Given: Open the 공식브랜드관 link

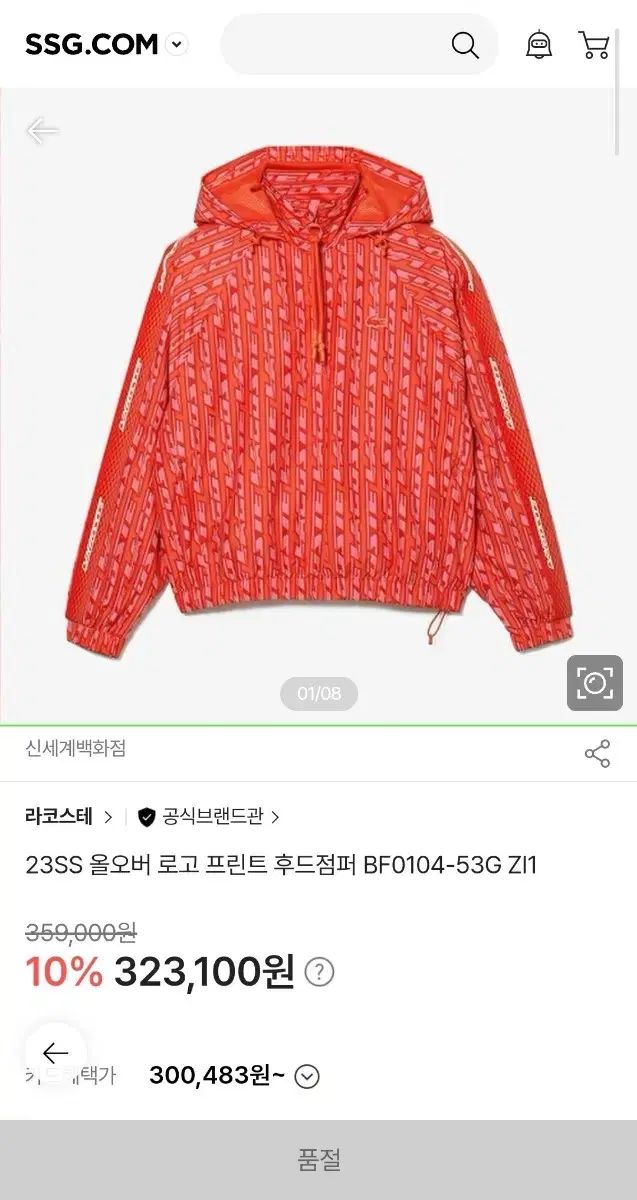Looking at the screenshot, I should click(x=210, y=817).
